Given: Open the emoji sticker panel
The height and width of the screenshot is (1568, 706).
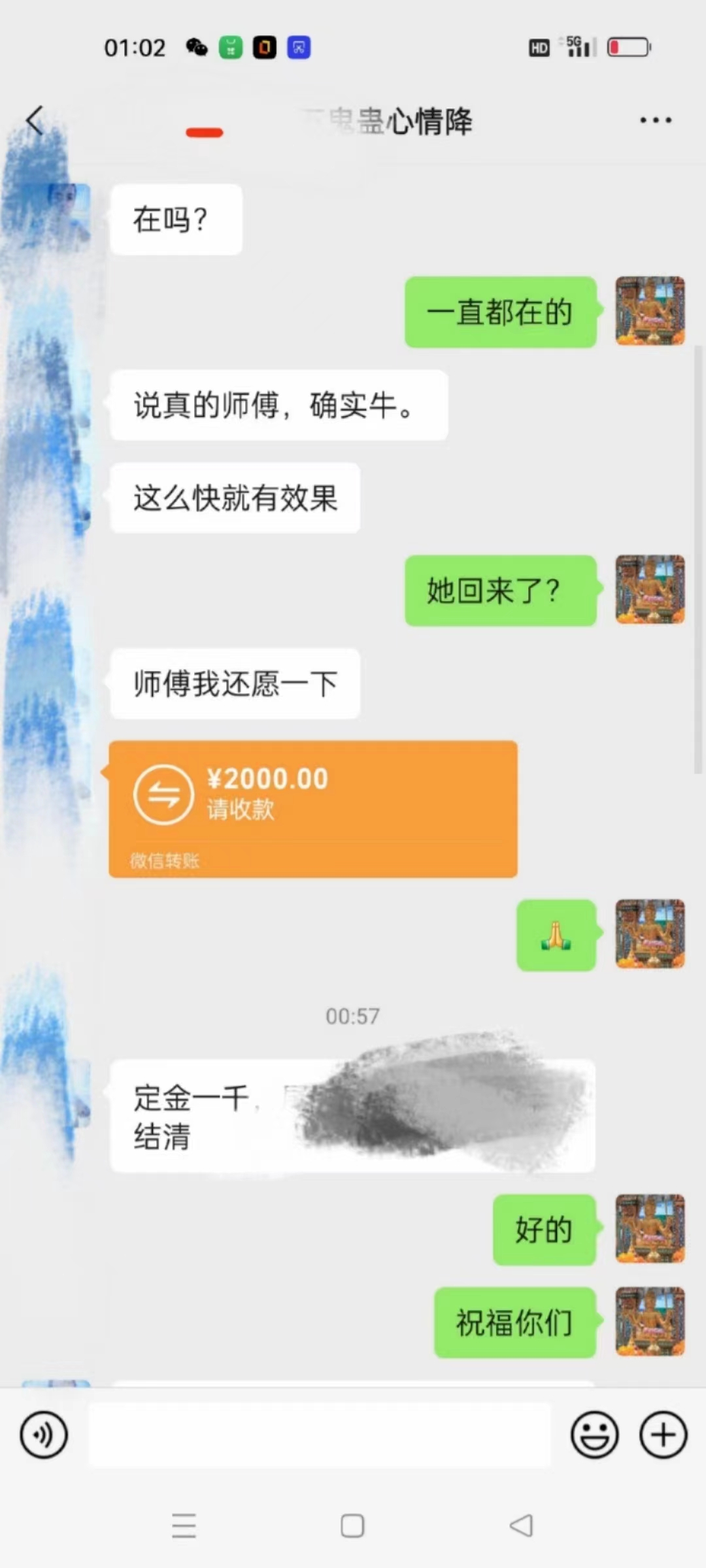Looking at the screenshot, I should [x=594, y=1435].
